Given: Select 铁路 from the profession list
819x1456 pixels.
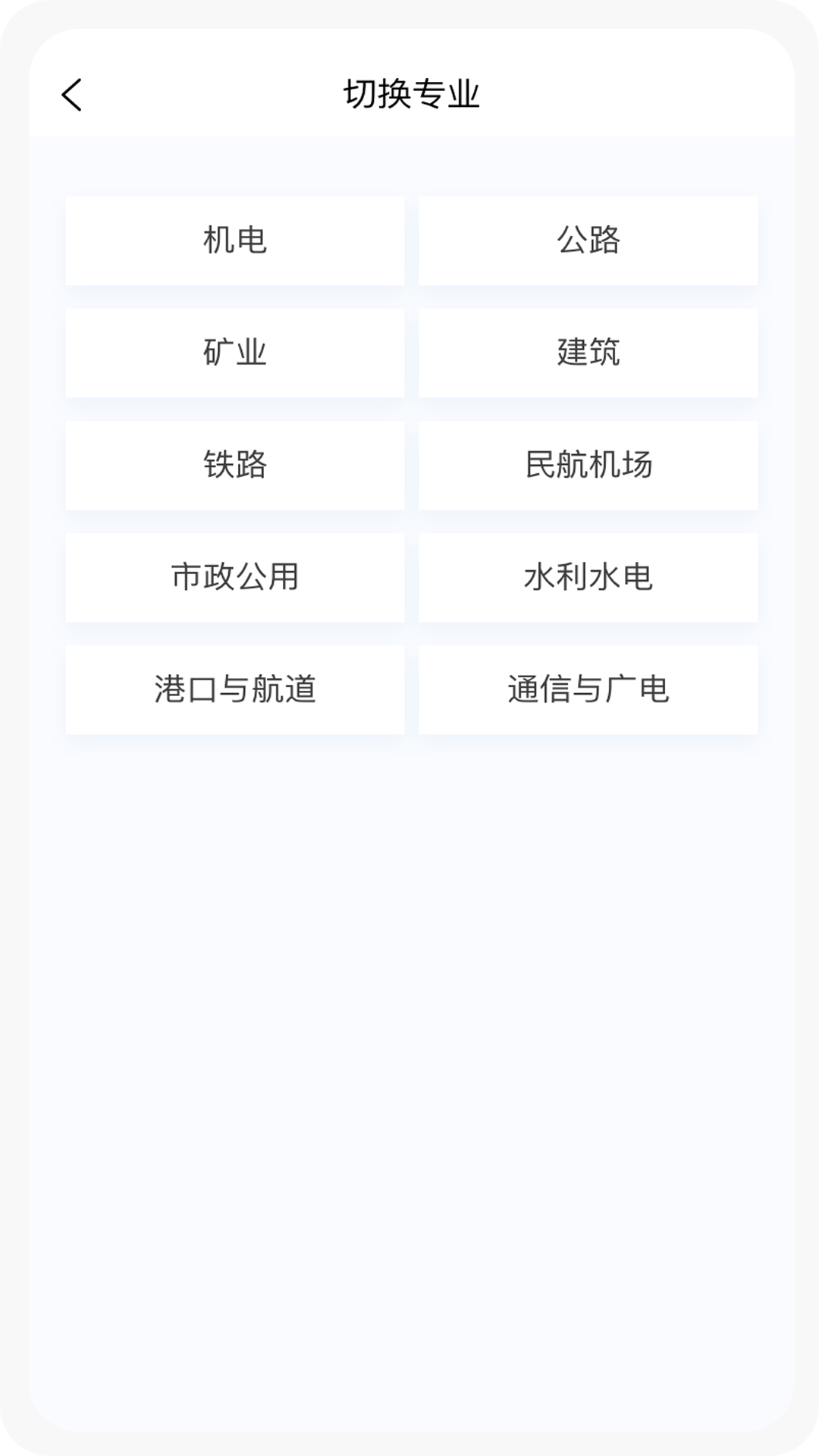Looking at the screenshot, I should pyautogui.click(x=236, y=465).
